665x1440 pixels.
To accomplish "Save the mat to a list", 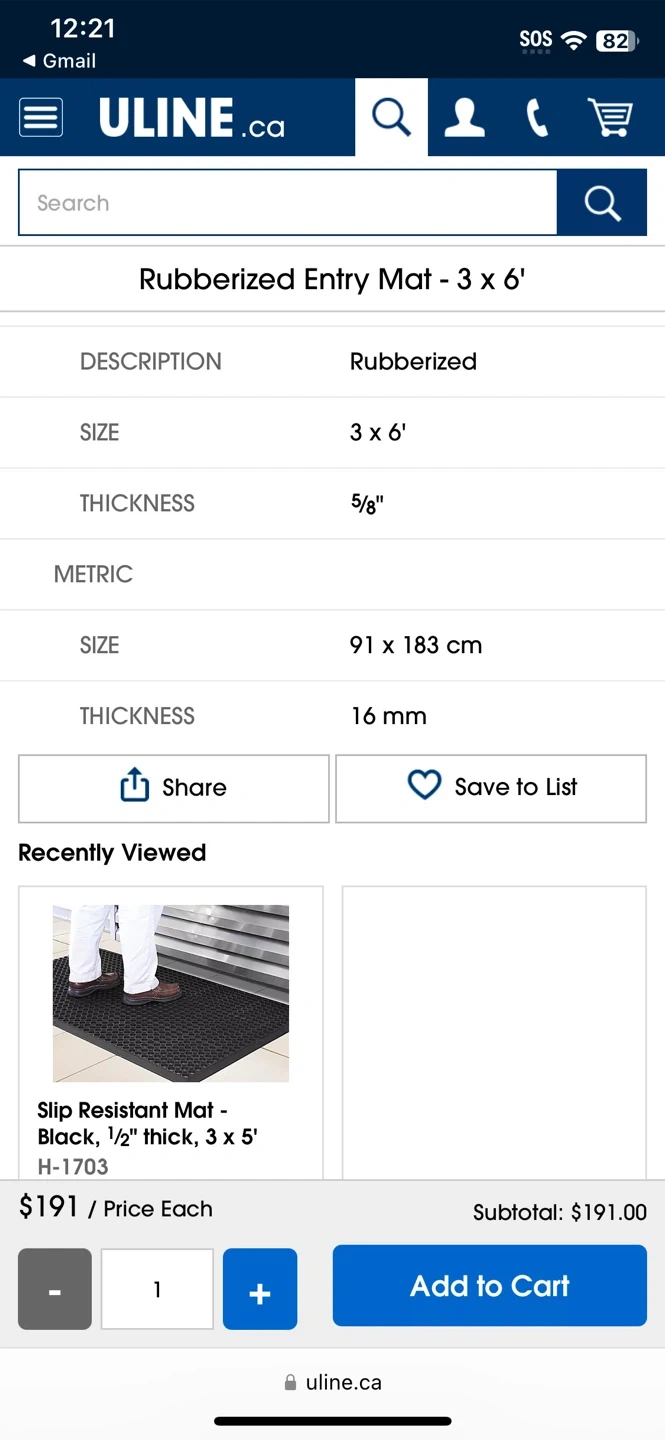I will (491, 788).
